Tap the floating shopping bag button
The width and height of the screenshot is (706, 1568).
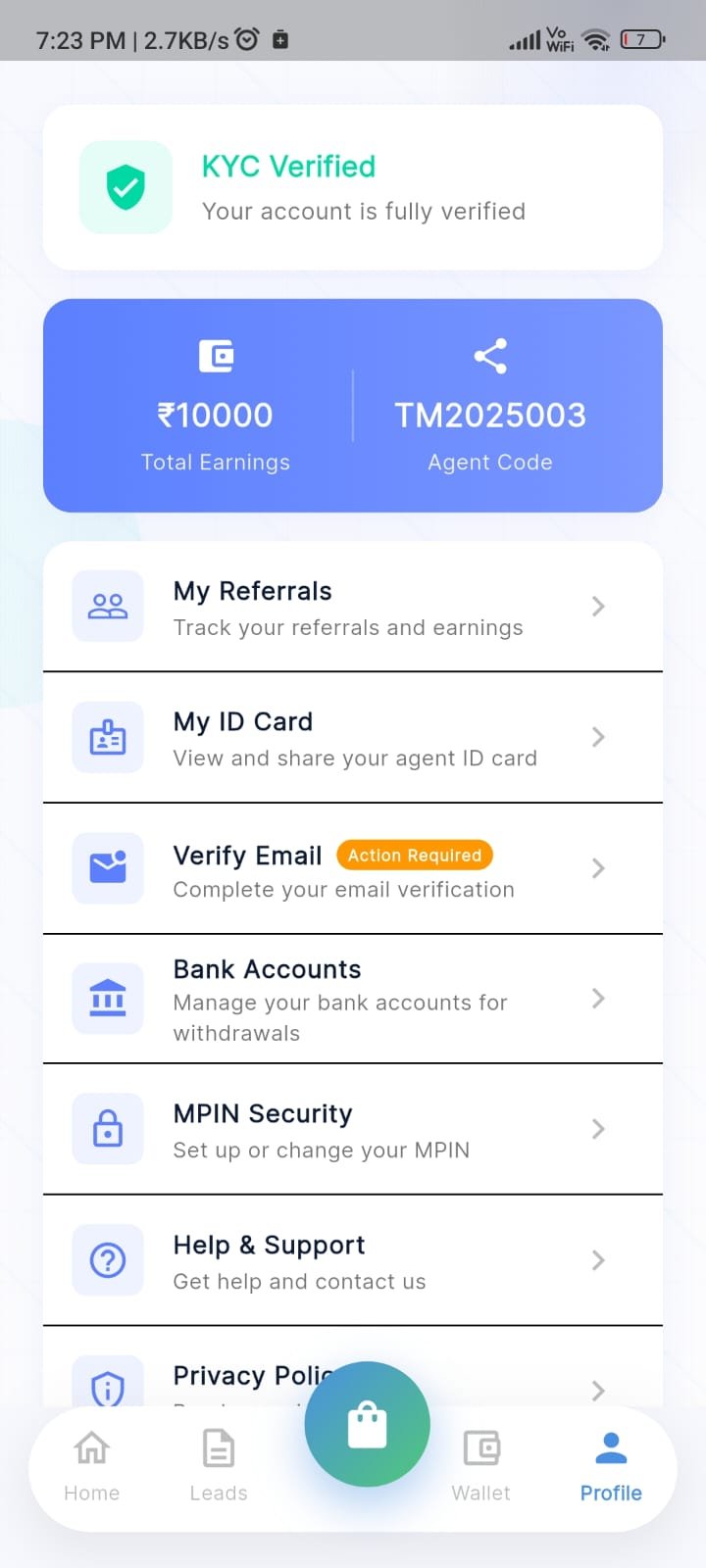(x=368, y=1424)
